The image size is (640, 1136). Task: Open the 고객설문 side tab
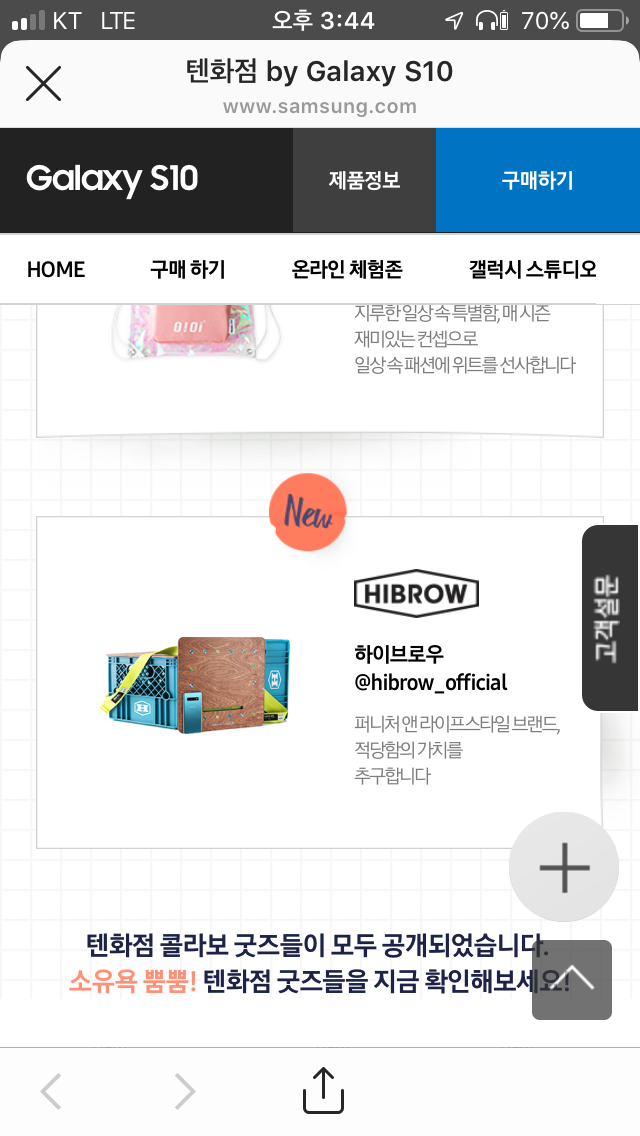[609, 618]
